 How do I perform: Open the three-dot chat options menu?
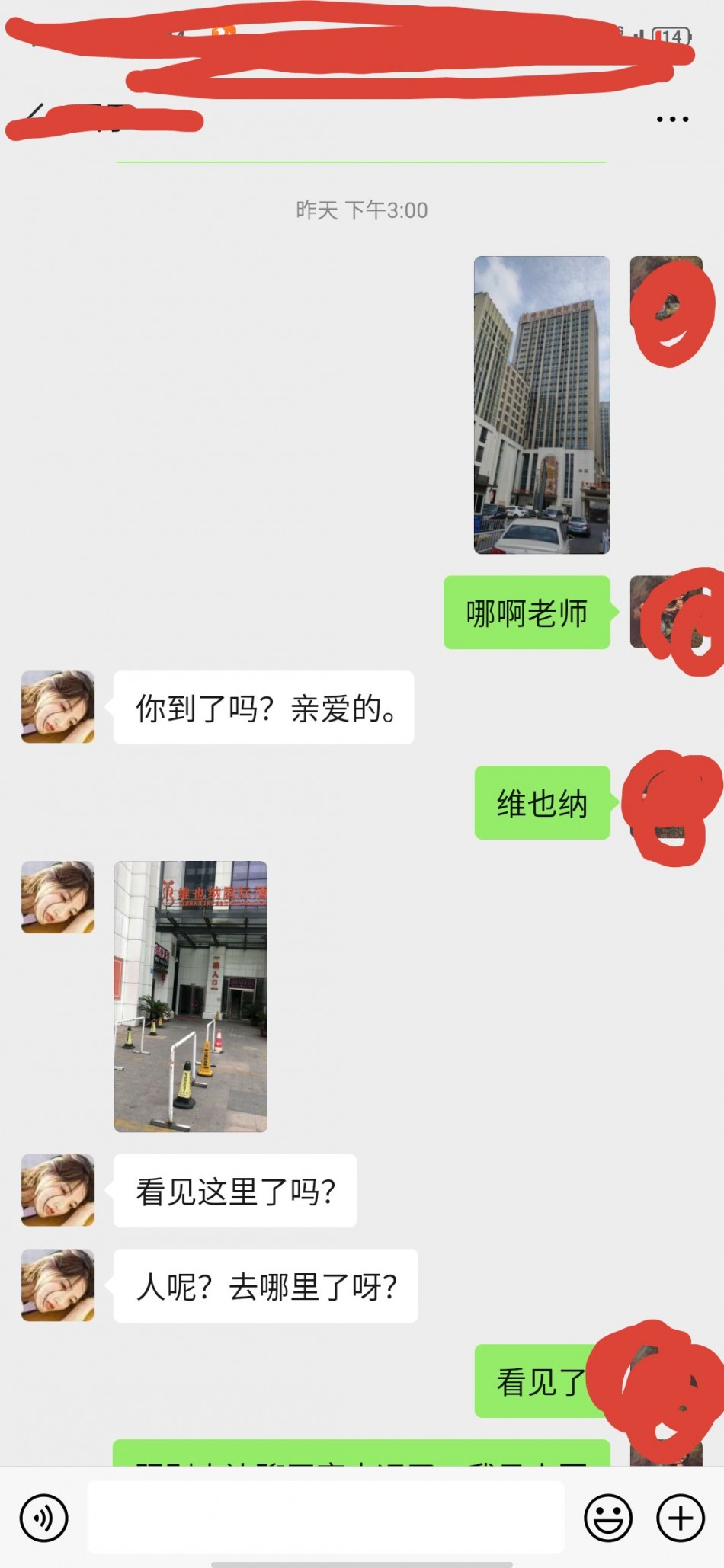click(x=672, y=120)
